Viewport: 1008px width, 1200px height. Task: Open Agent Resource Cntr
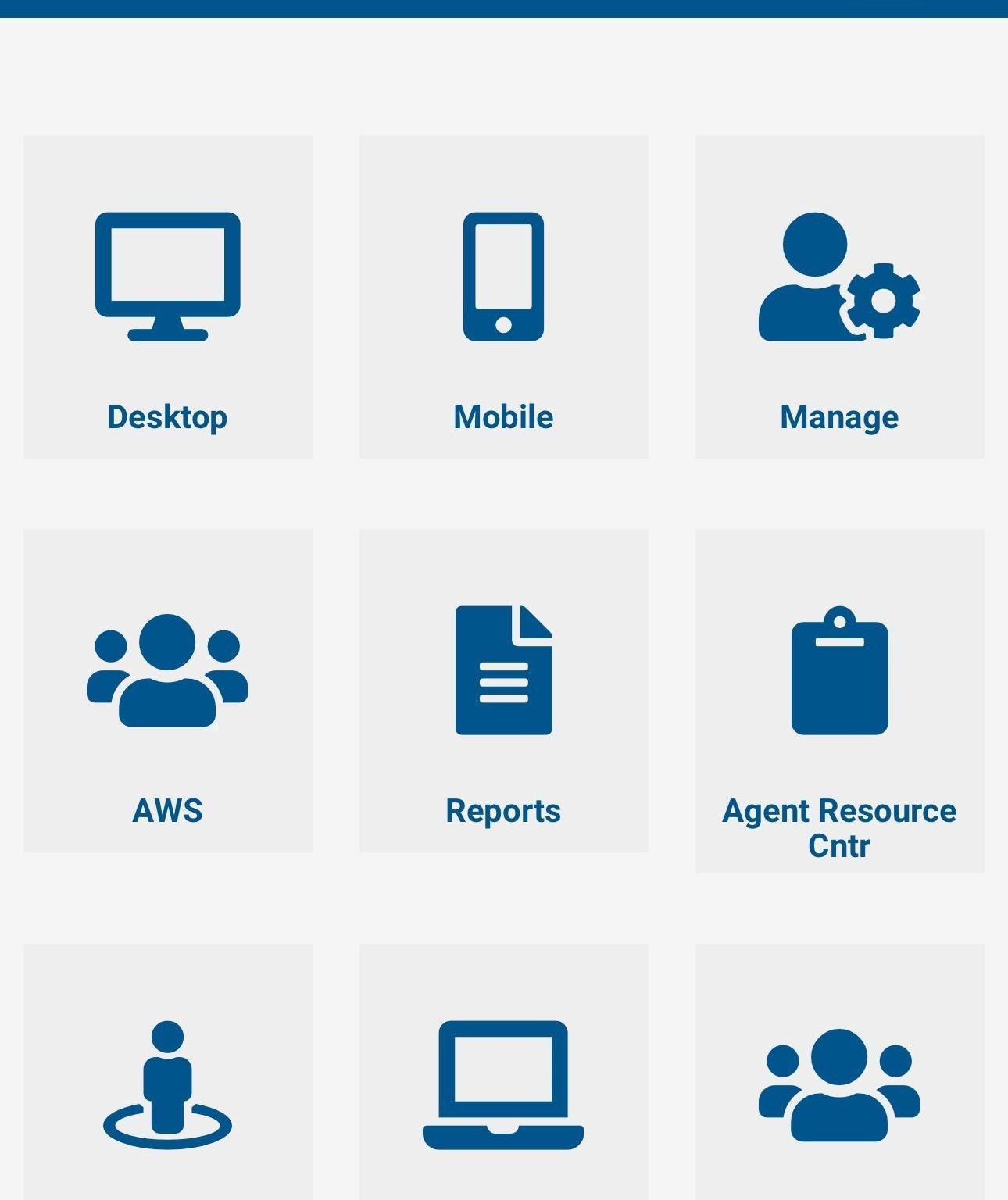point(840,701)
